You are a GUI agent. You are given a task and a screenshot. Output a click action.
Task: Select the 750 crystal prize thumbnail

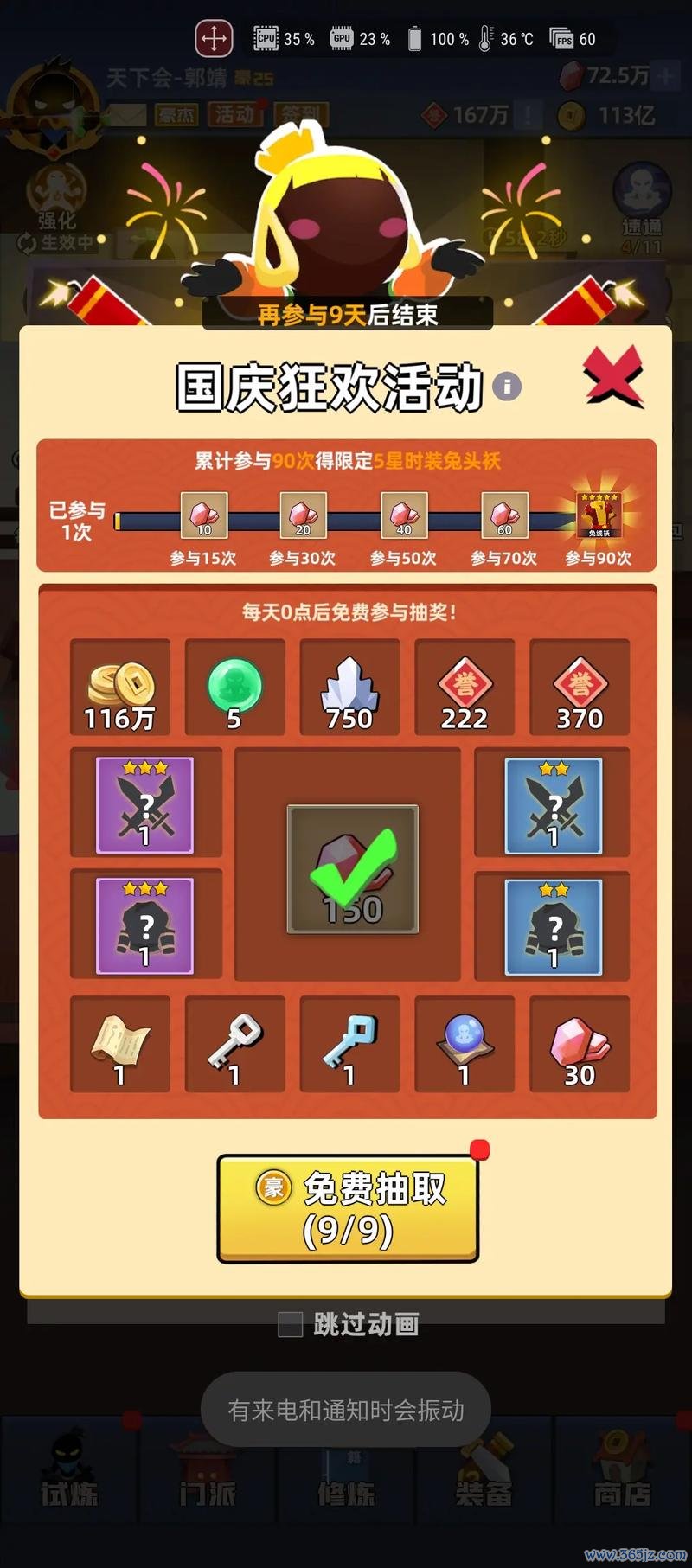point(349,688)
